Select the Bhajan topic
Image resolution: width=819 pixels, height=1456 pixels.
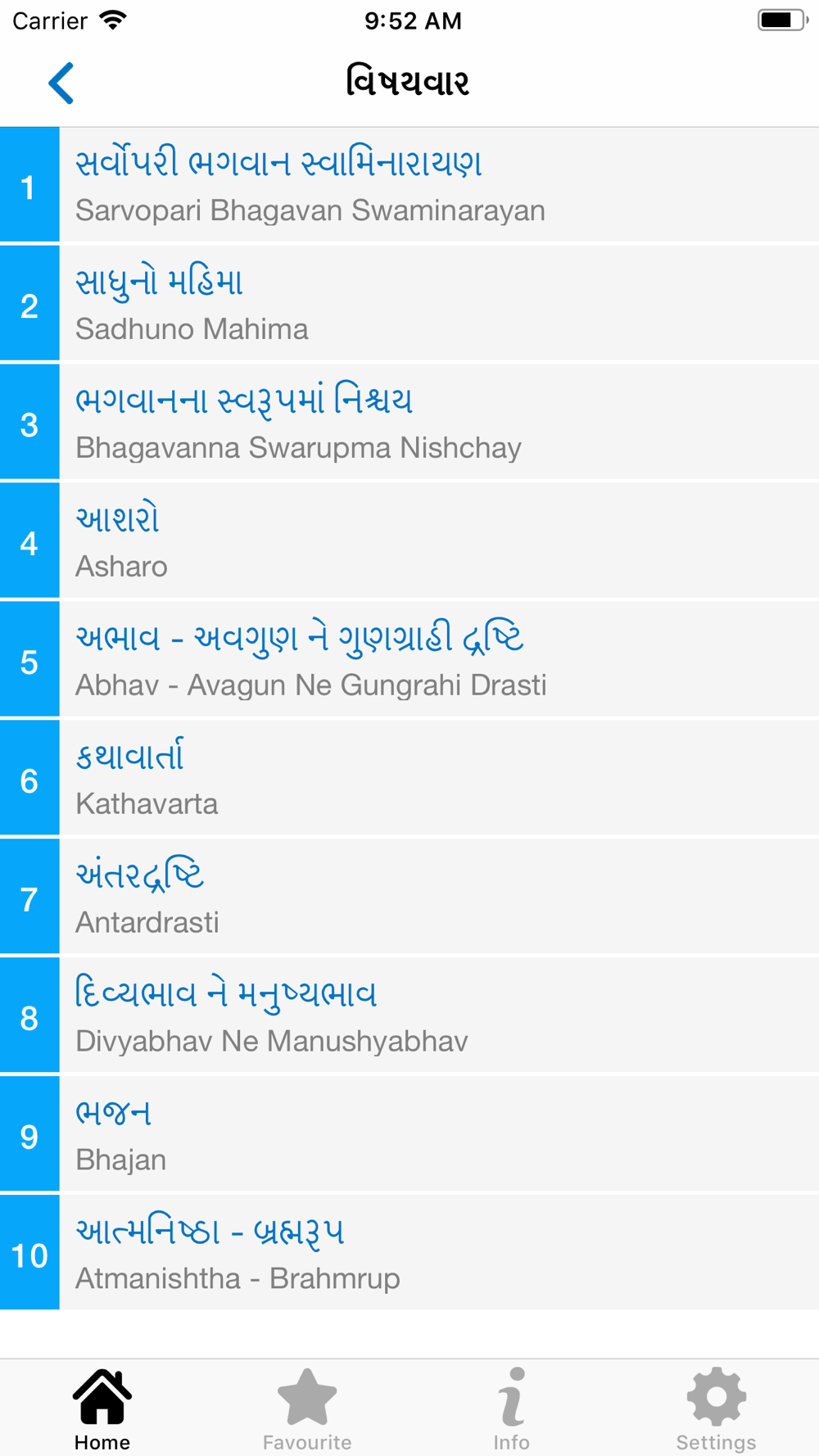click(x=409, y=1134)
